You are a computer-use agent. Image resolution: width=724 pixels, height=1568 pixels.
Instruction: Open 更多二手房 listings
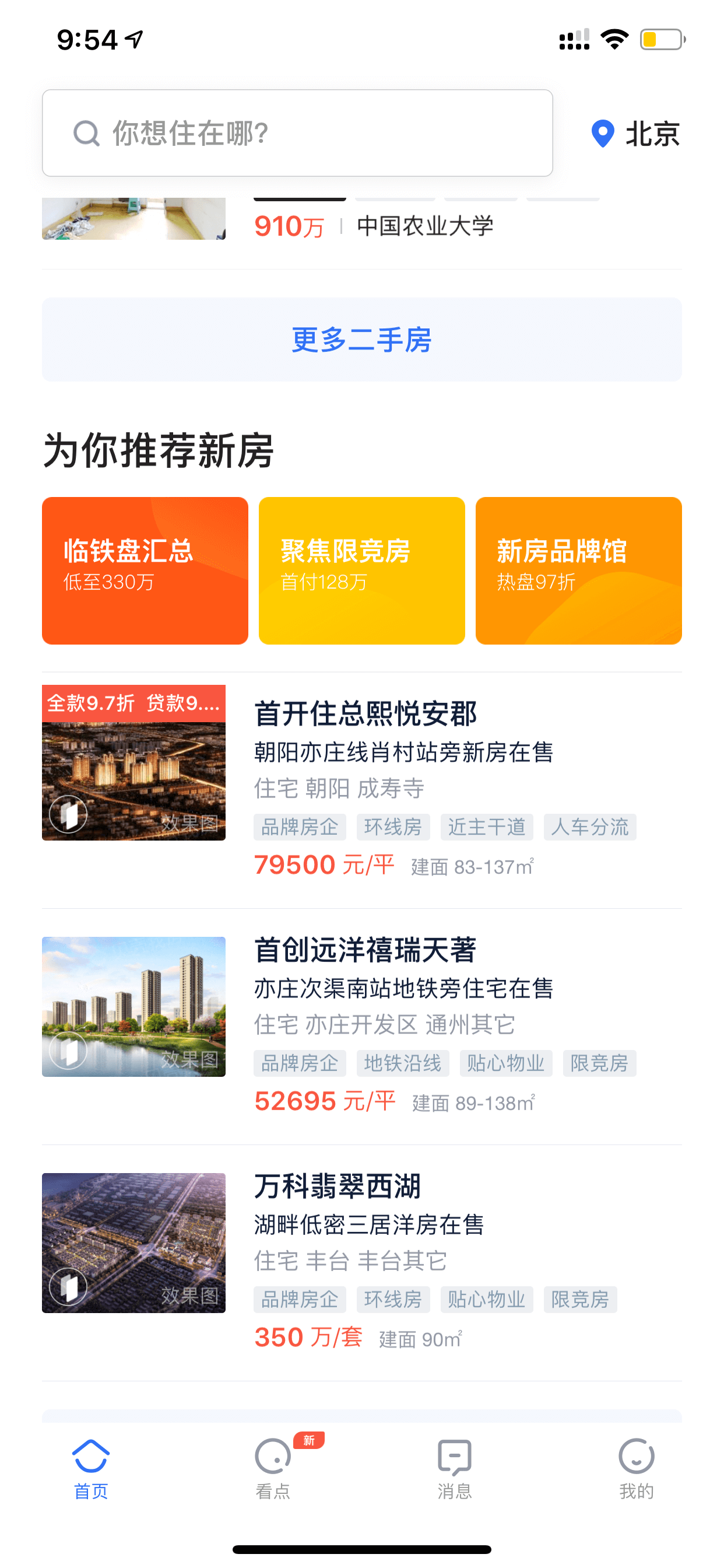pyautogui.click(x=362, y=339)
